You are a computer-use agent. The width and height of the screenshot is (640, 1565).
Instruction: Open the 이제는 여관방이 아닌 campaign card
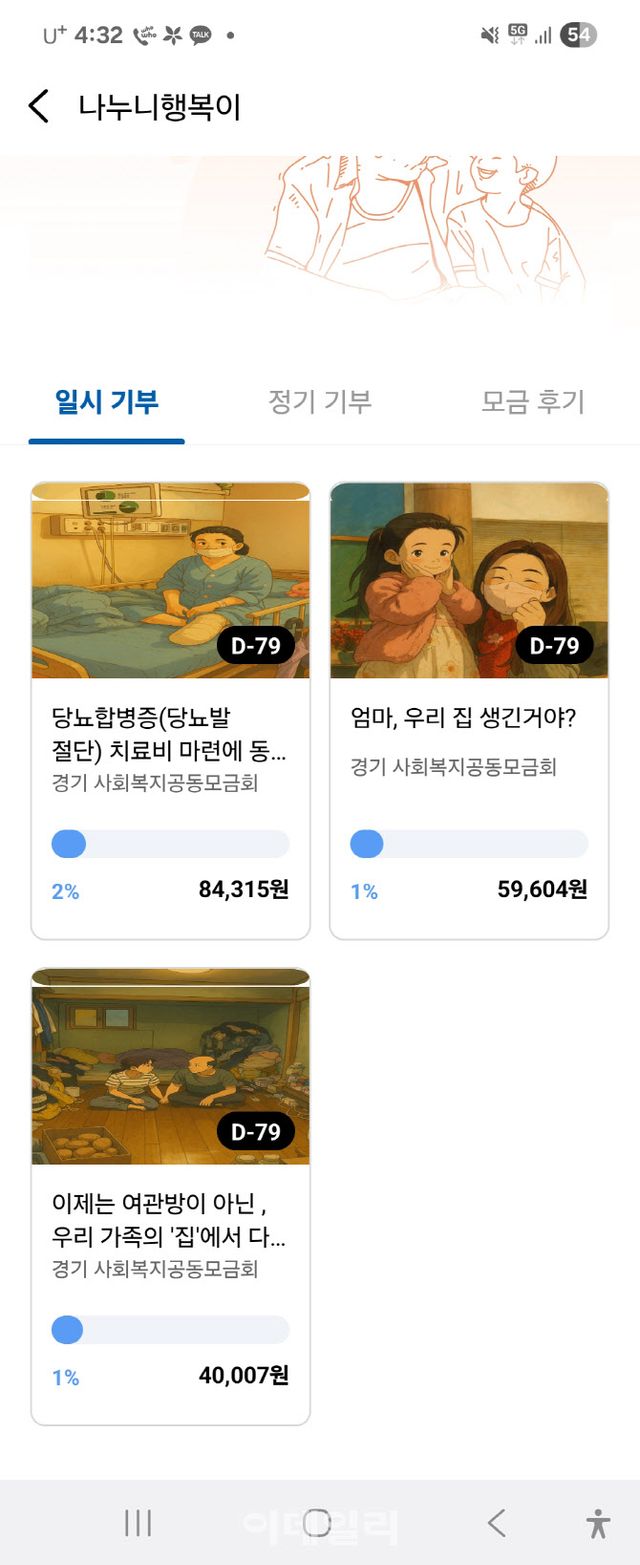pos(171,1195)
